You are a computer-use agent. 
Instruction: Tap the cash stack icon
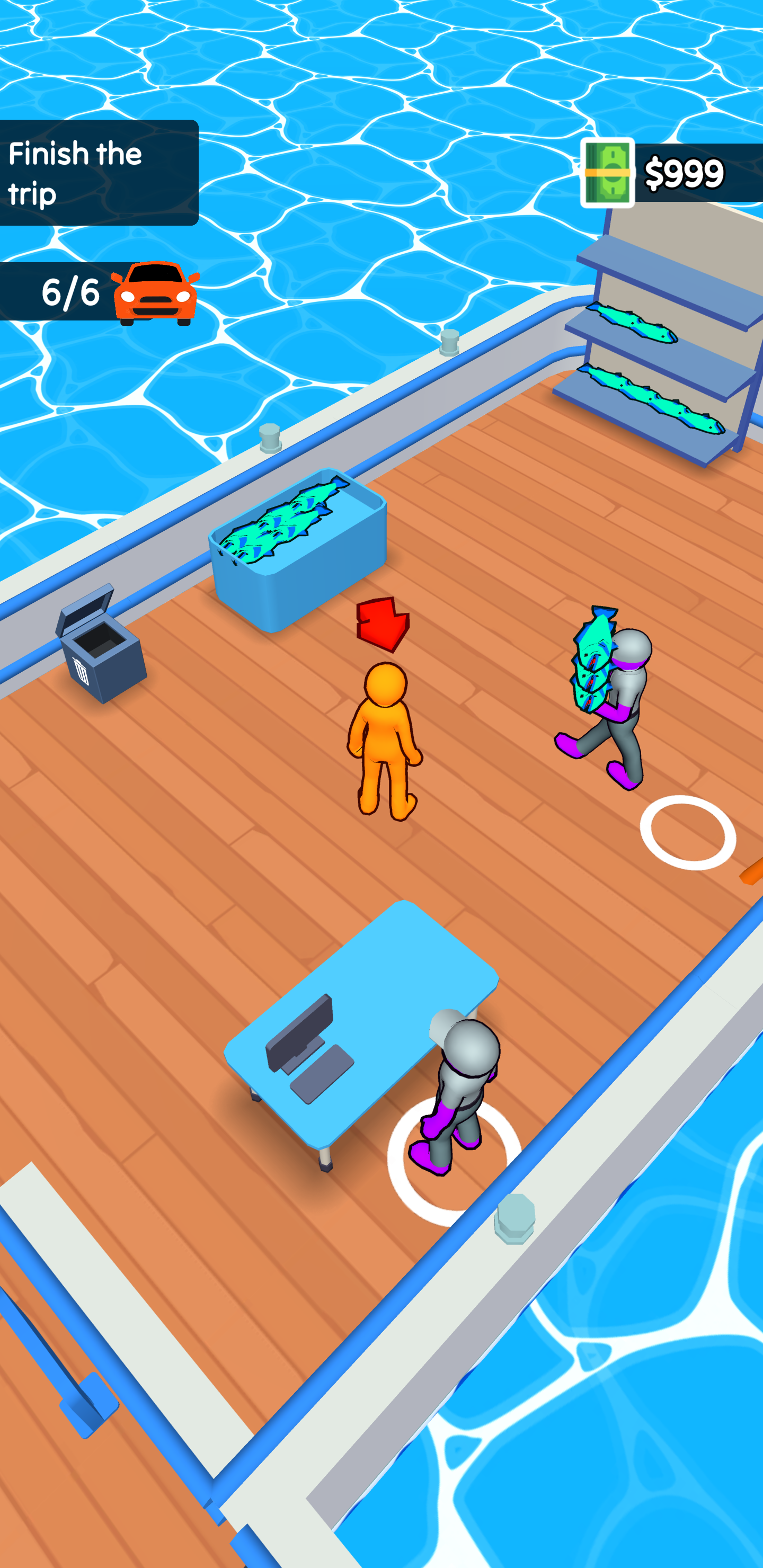[608, 172]
